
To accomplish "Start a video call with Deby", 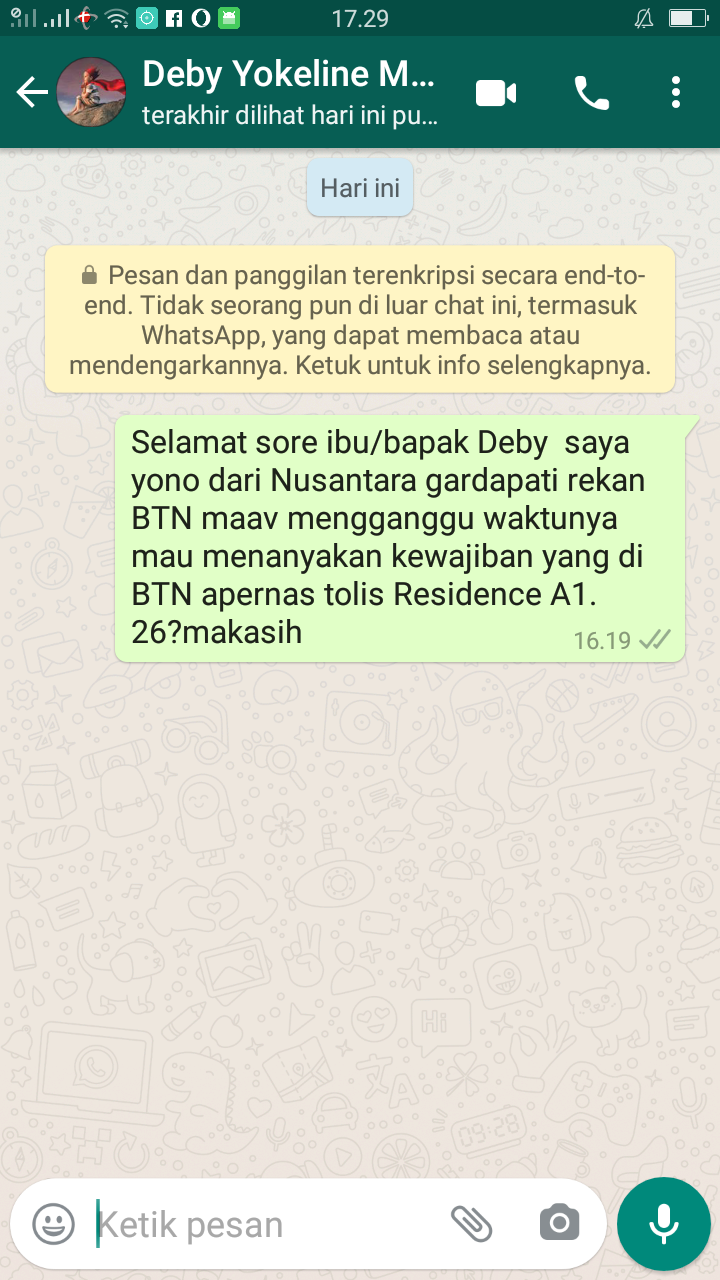I will tap(496, 93).
